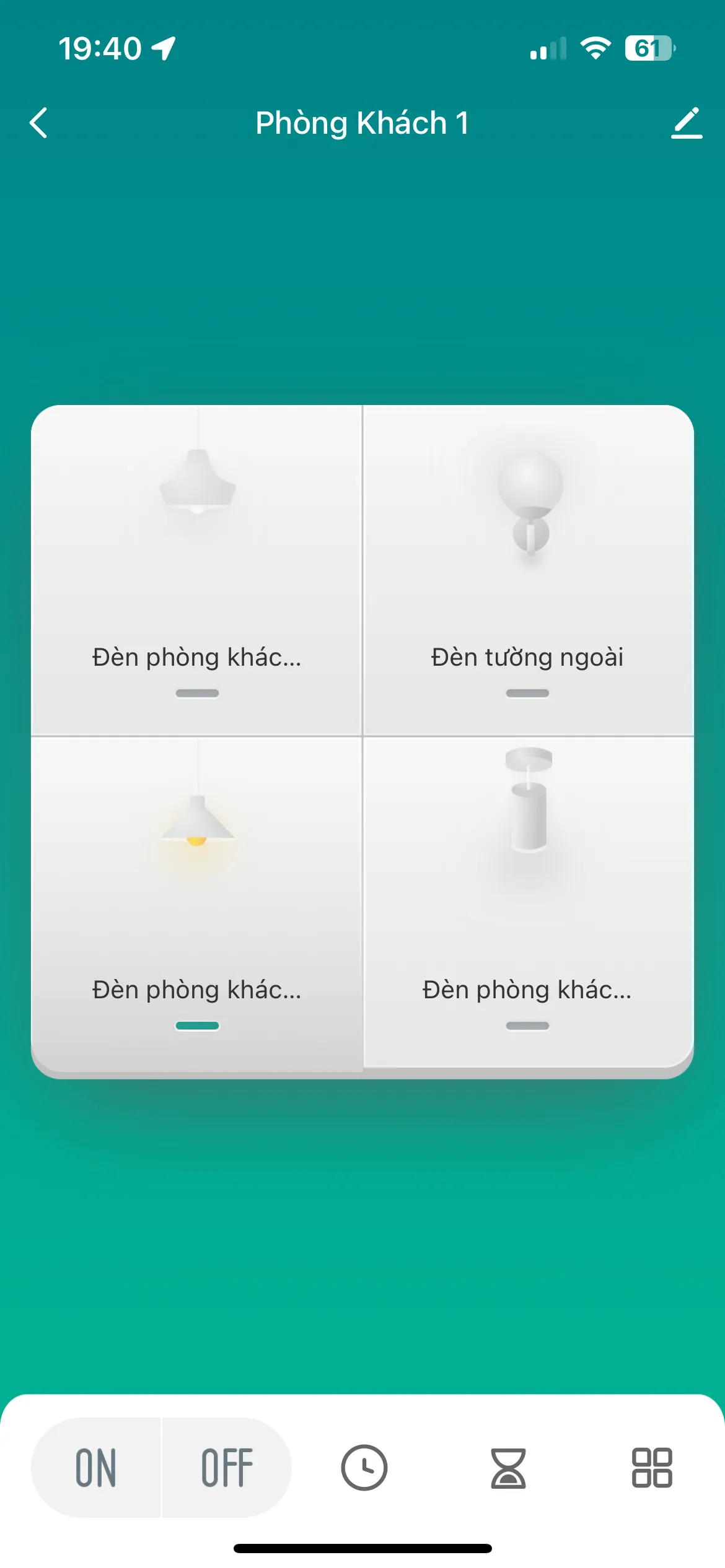Turn off the lit bottom-left lamp toggle
The width and height of the screenshot is (725, 1568).
point(197,1026)
